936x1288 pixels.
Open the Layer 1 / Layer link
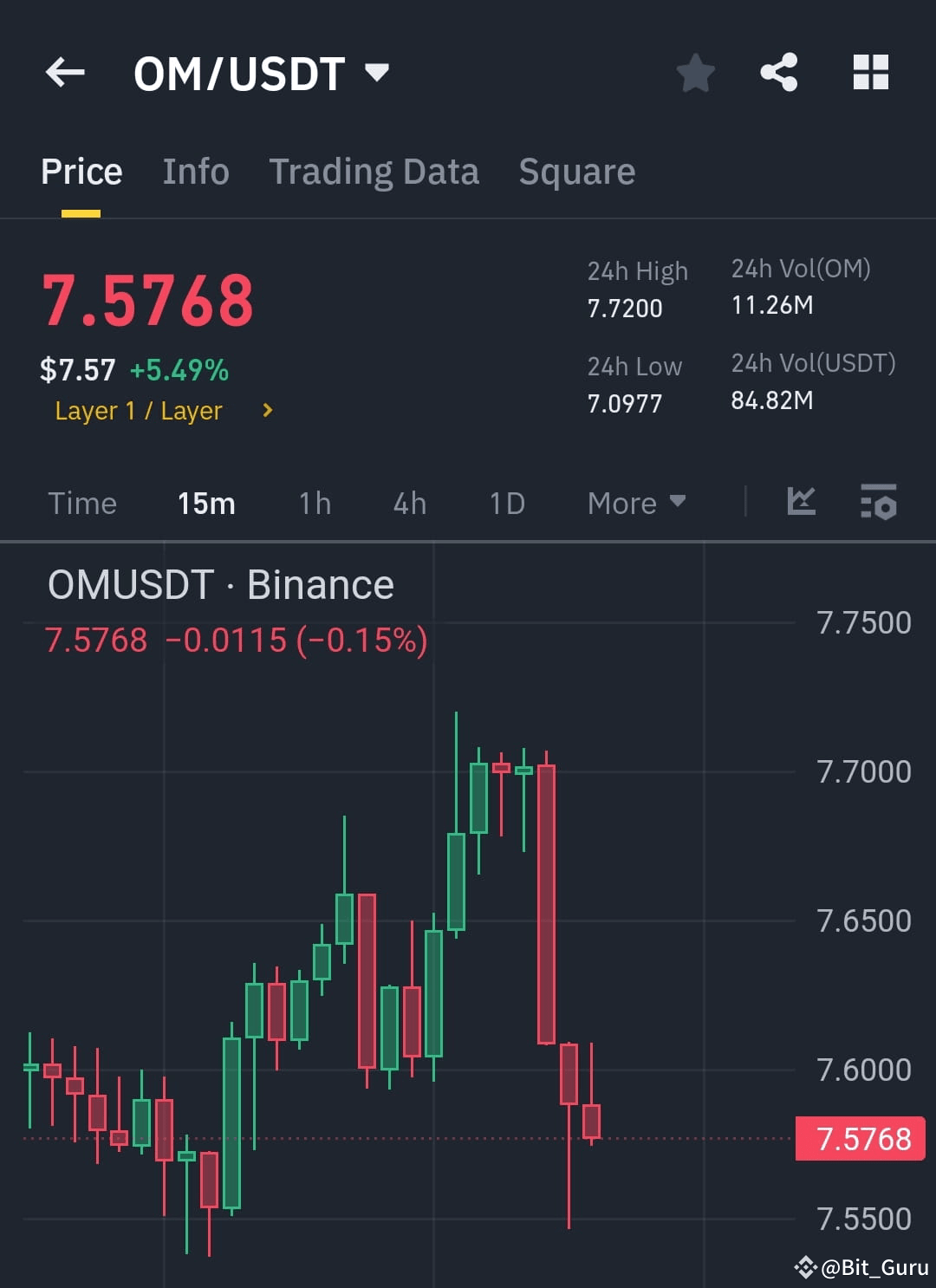pos(139,411)
